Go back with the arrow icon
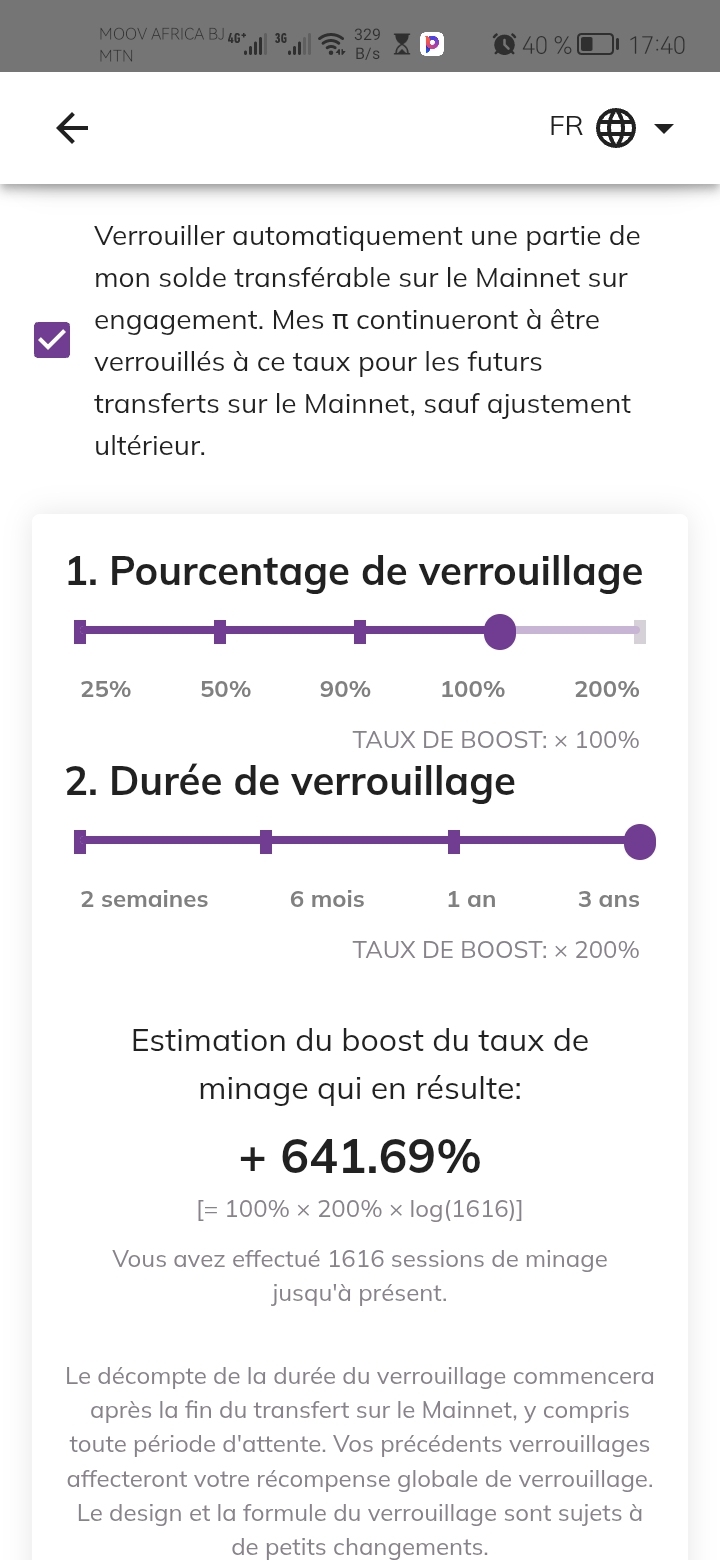Image resolution: width=720 pixels, height=1560 pixels. pyautogui.click(x=72, y=128)
